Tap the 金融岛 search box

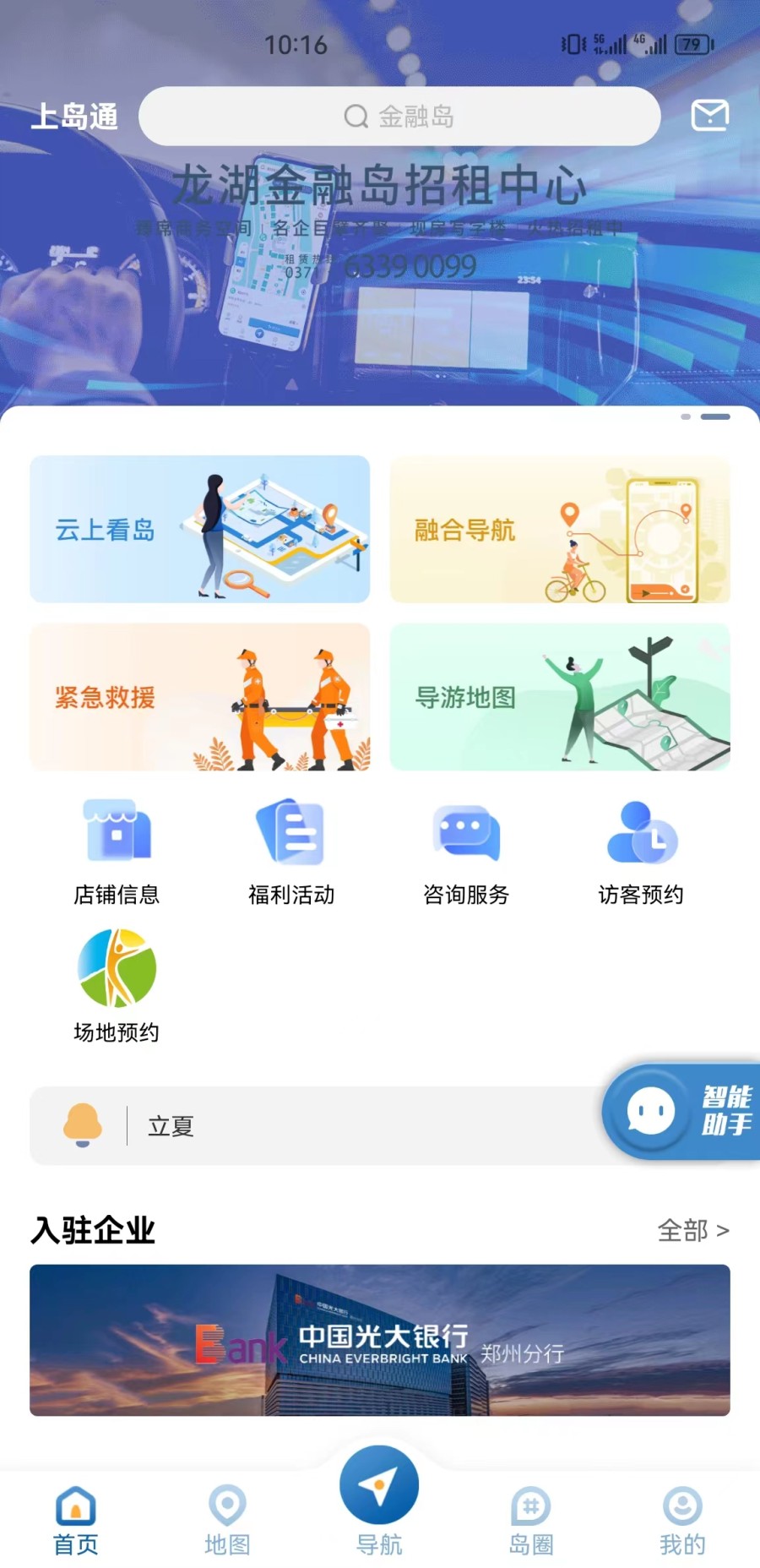click(x=399, y=116)
